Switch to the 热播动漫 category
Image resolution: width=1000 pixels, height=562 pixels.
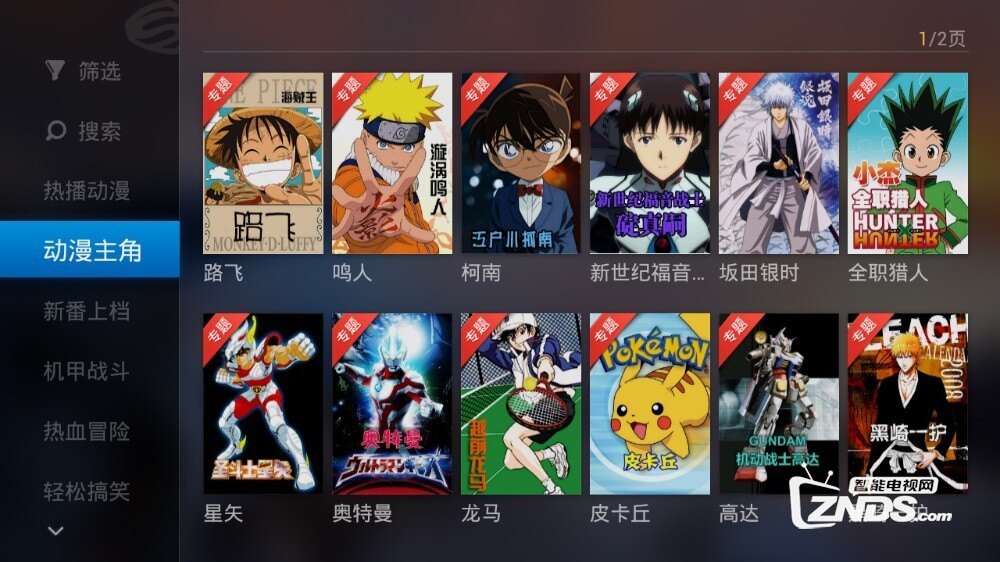point(86,191)
